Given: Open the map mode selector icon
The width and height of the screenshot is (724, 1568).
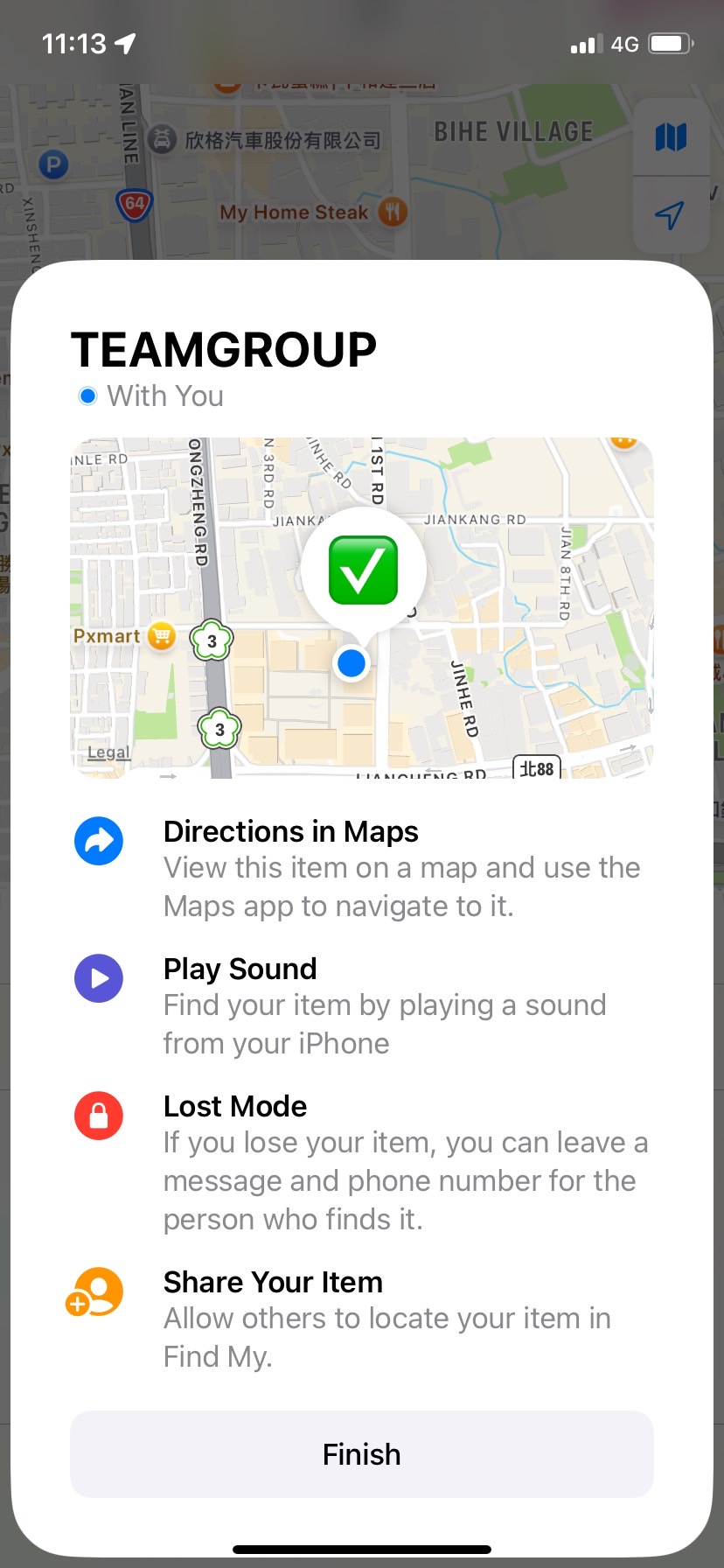Looking at the screenshot, I should [x=671, y=137].
